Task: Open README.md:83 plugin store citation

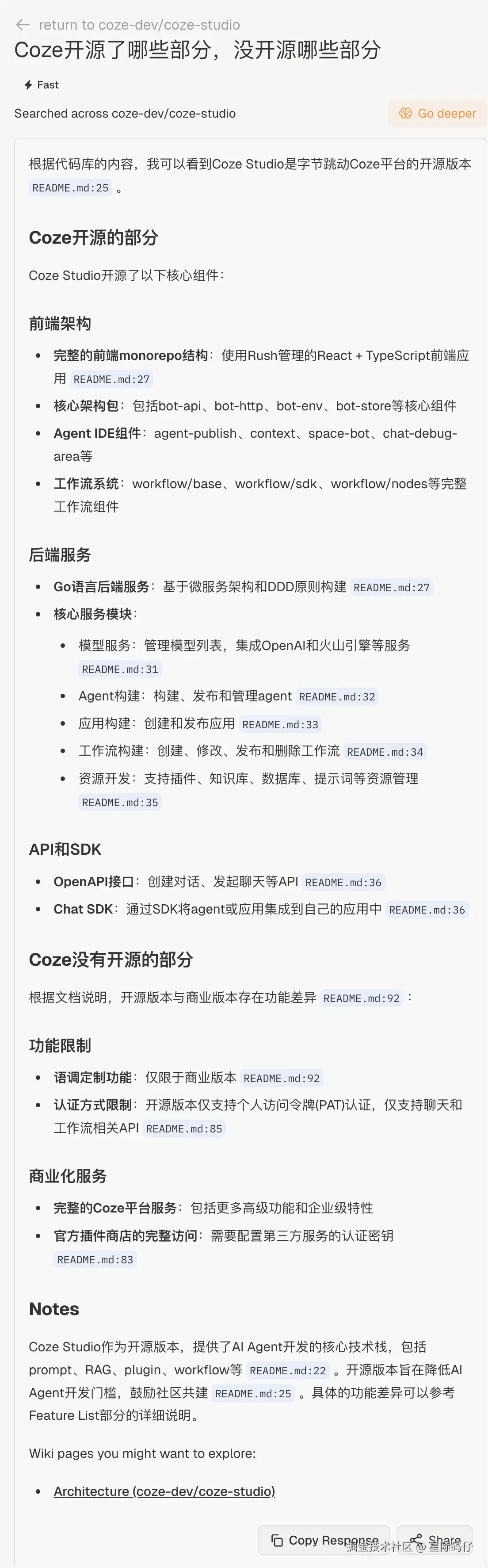Action: click(x=95, y=1259)
